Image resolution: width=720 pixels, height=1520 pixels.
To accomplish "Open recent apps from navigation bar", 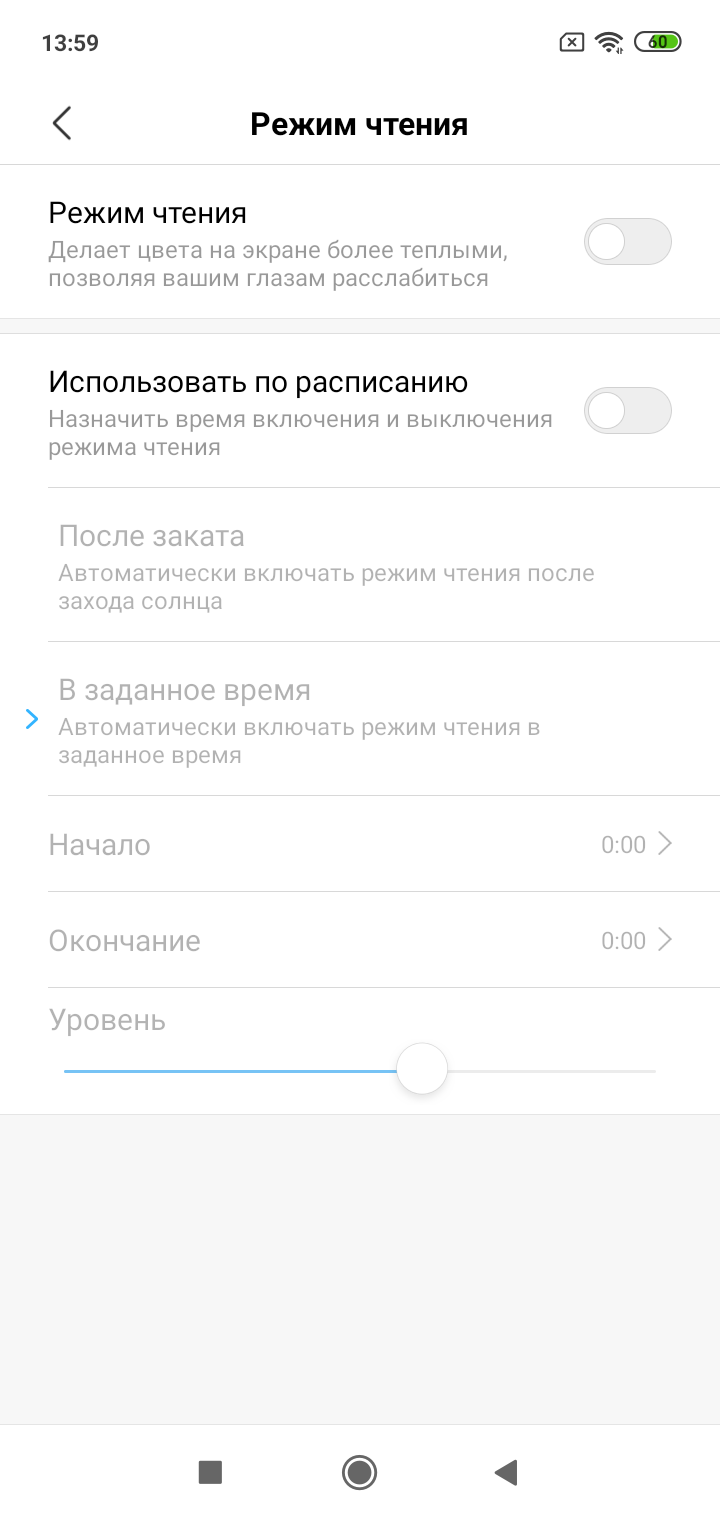I will [210, 1472].
